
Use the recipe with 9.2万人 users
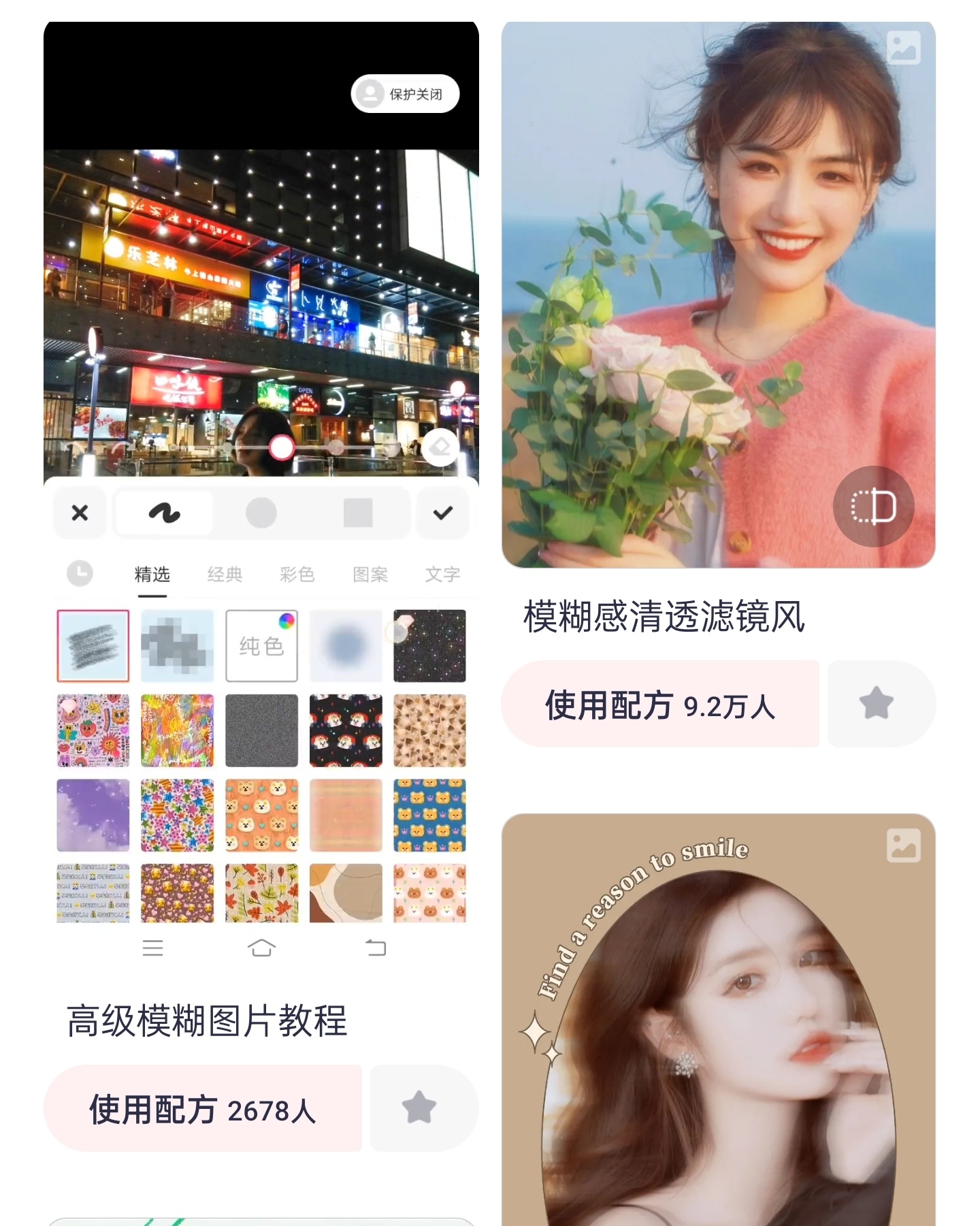click(x=660, y=705)
